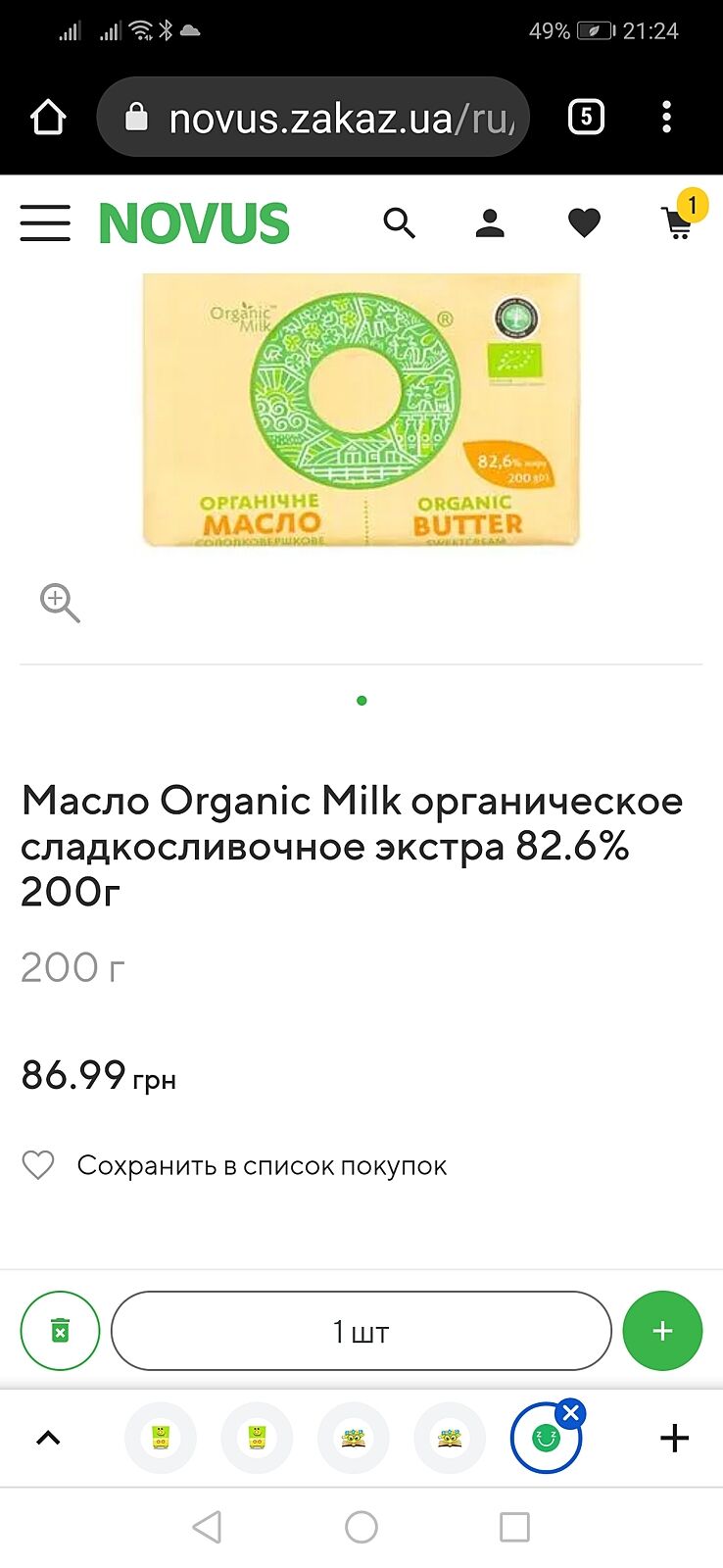Increase quantity with the plus button
Screen dimensions: 723x1568
click(662, 1331)
